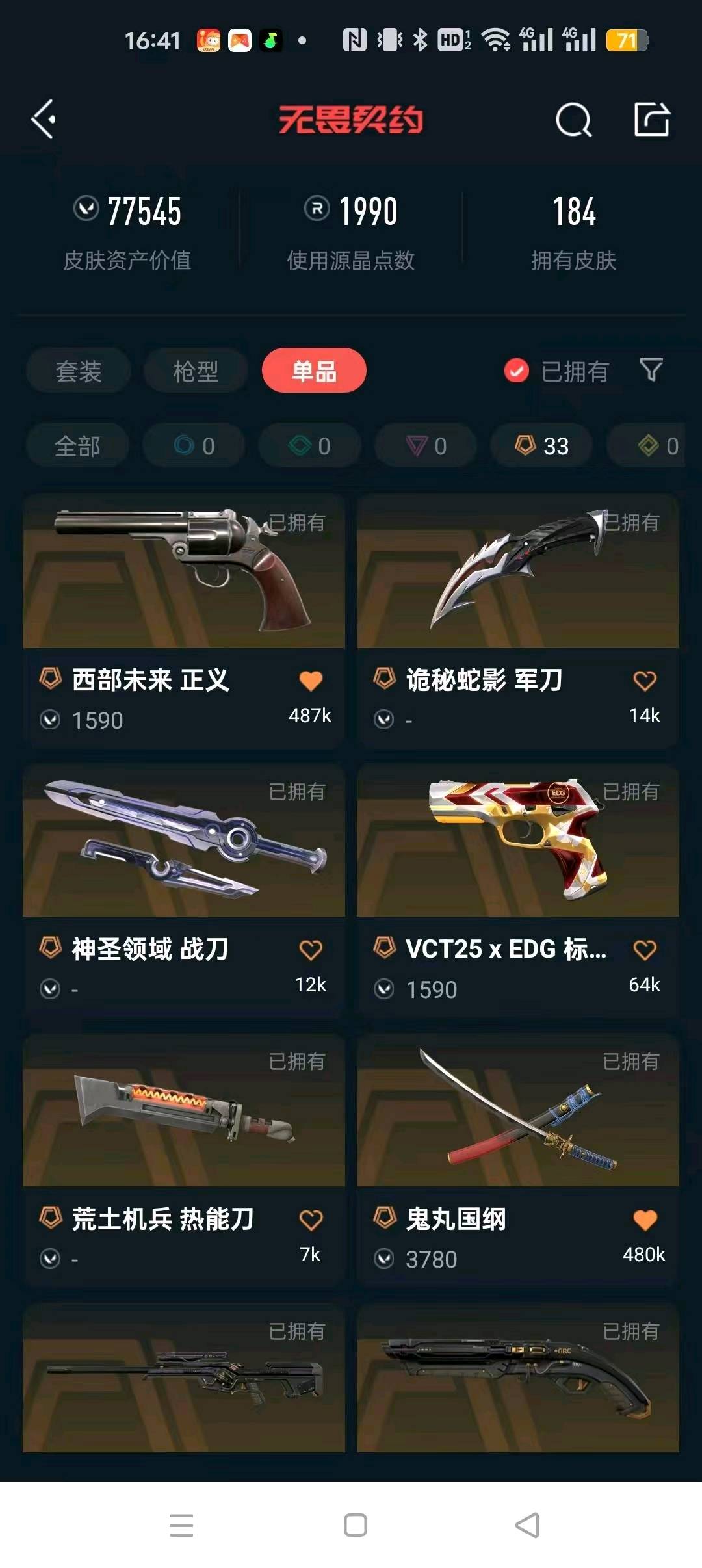This screenshot has height=1568, width=702.
Task: Select the 全部 filter chip
Action: click(77, 446)
